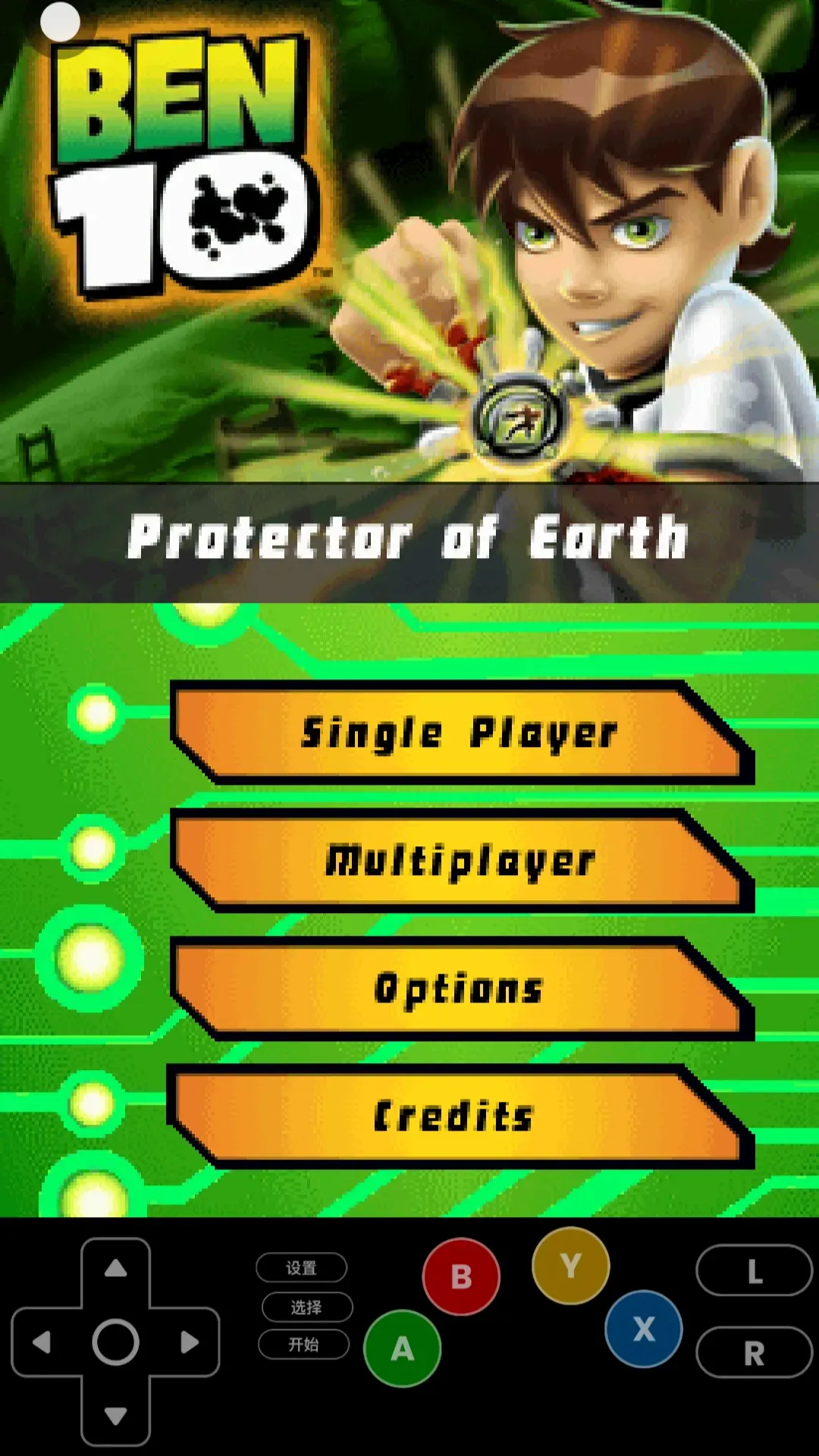The image size is (819, 1456).
Task: Tap the blue X button
Action: click(643, 1329)
